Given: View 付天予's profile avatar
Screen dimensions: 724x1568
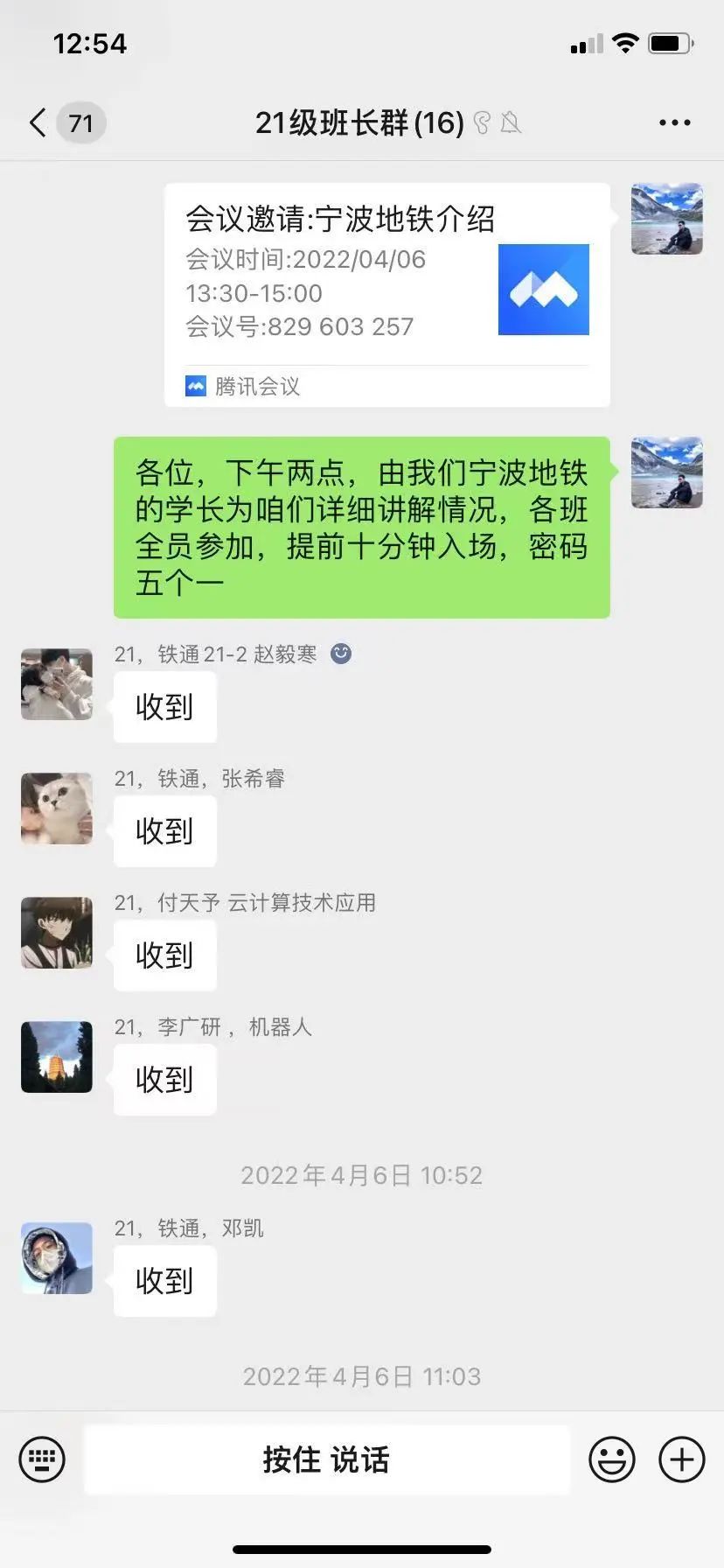Looking at the screenshot, I should tap(57, 933).
